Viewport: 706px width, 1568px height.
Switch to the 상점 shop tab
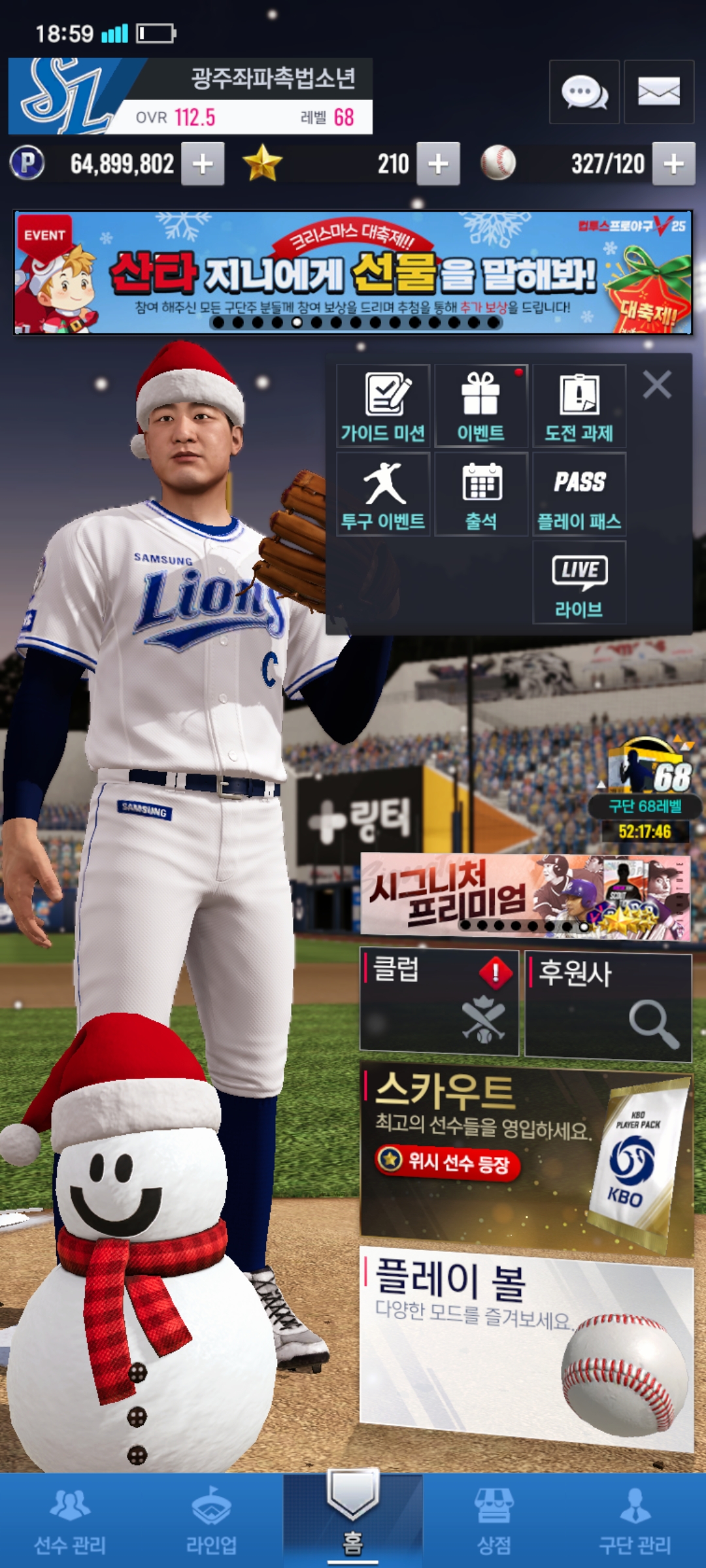[494, 1520]
